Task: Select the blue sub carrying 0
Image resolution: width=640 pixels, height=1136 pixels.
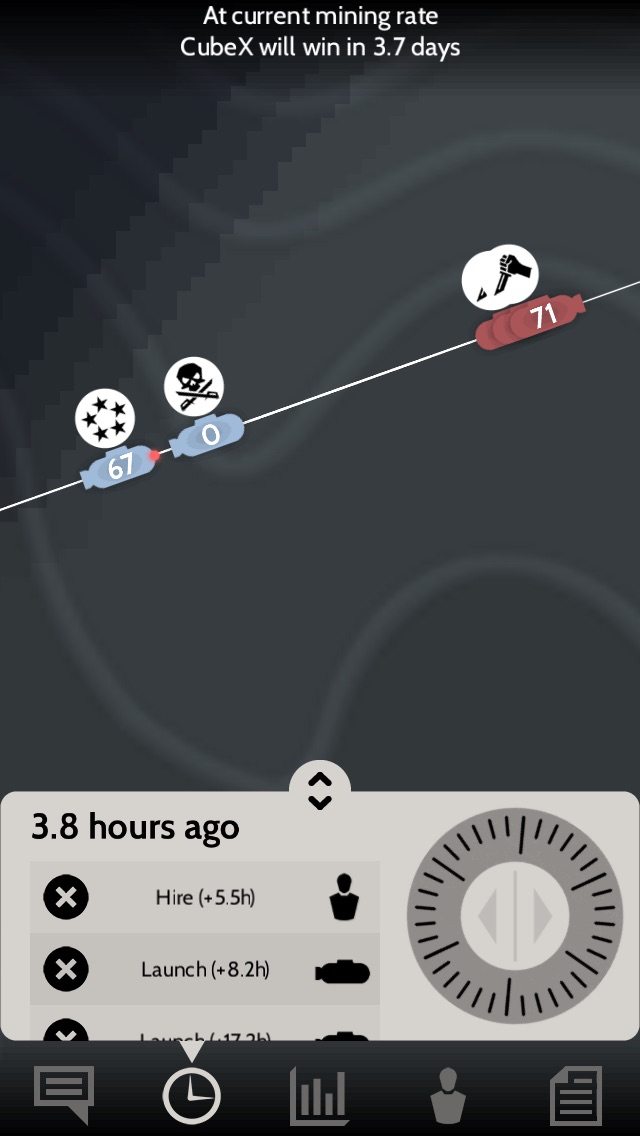Action: pyautogui.click(x=208, y=435)
